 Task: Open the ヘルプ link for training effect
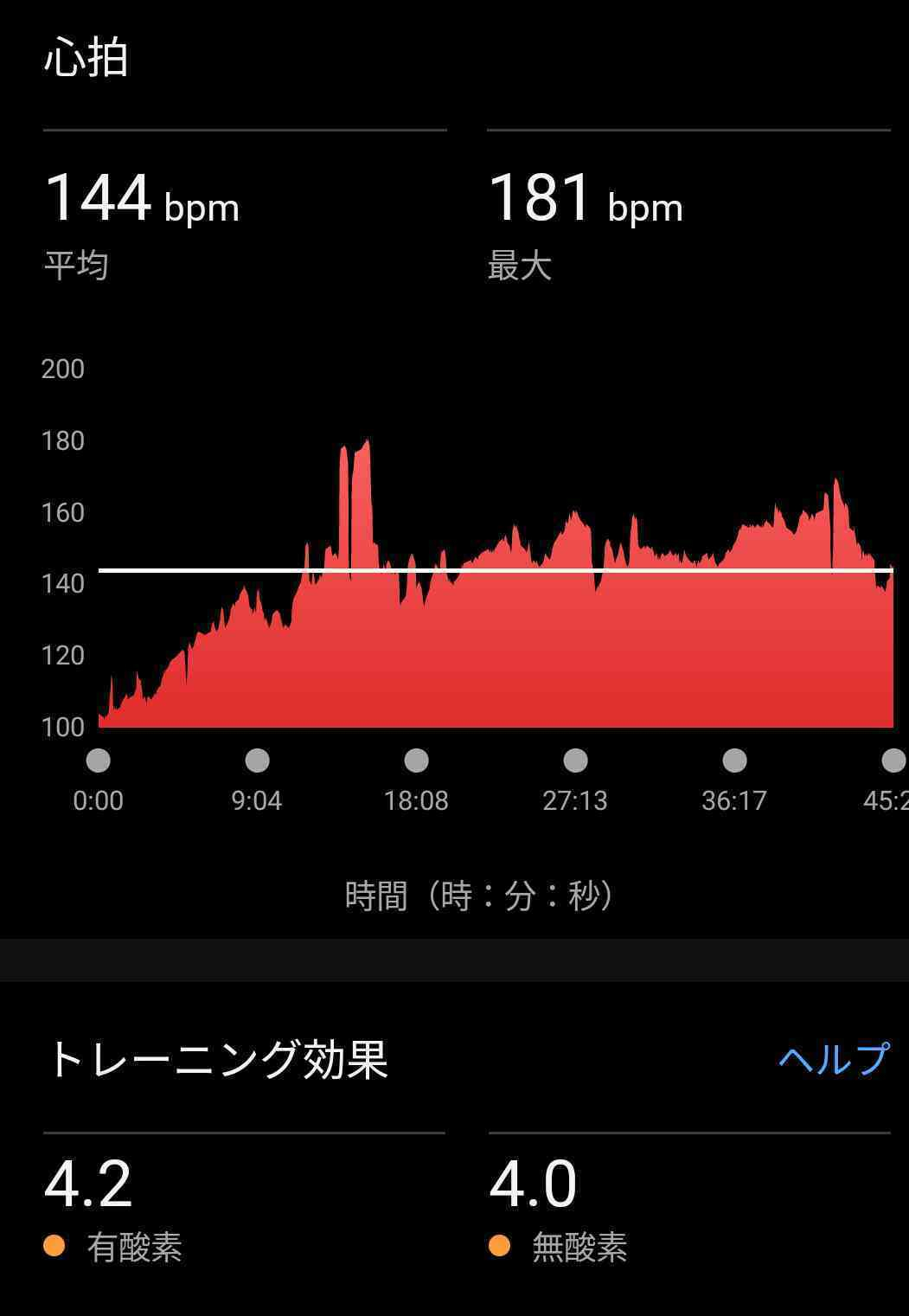tap(834, 1058)
